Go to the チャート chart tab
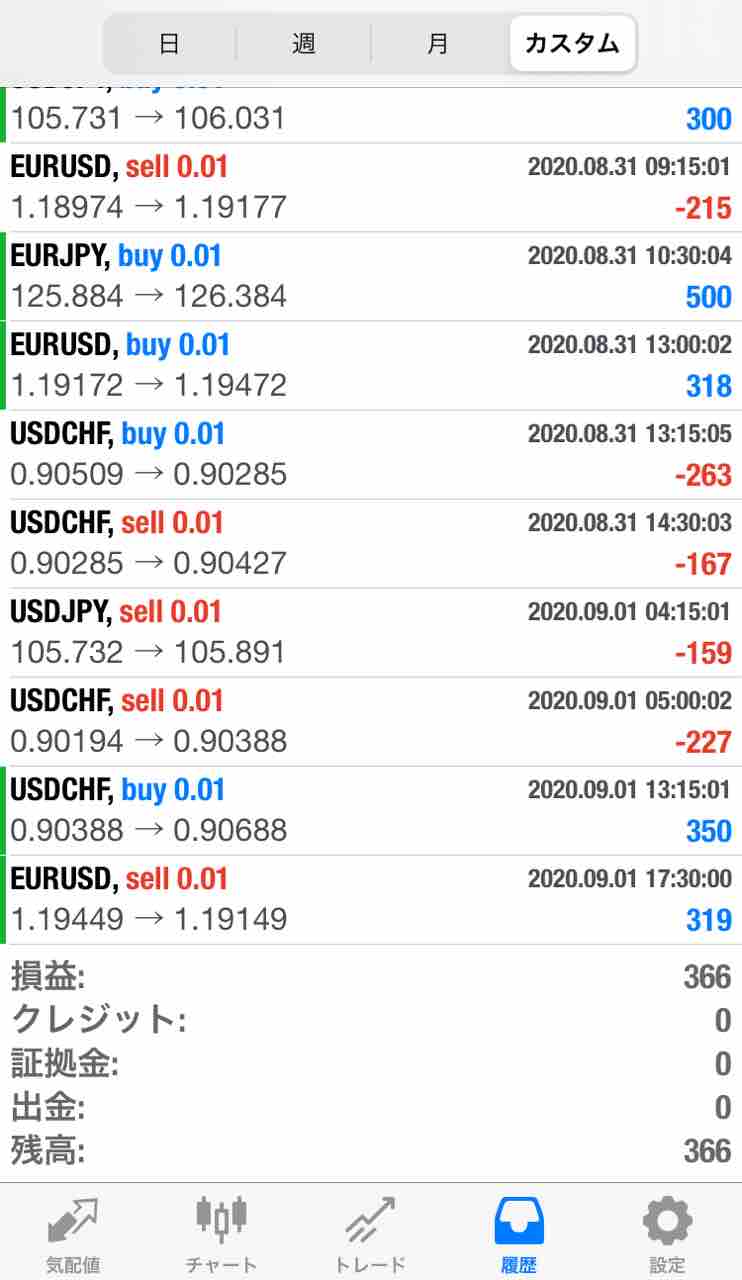The height and width of the screenshot is (1280, 742). point(221,1232)
